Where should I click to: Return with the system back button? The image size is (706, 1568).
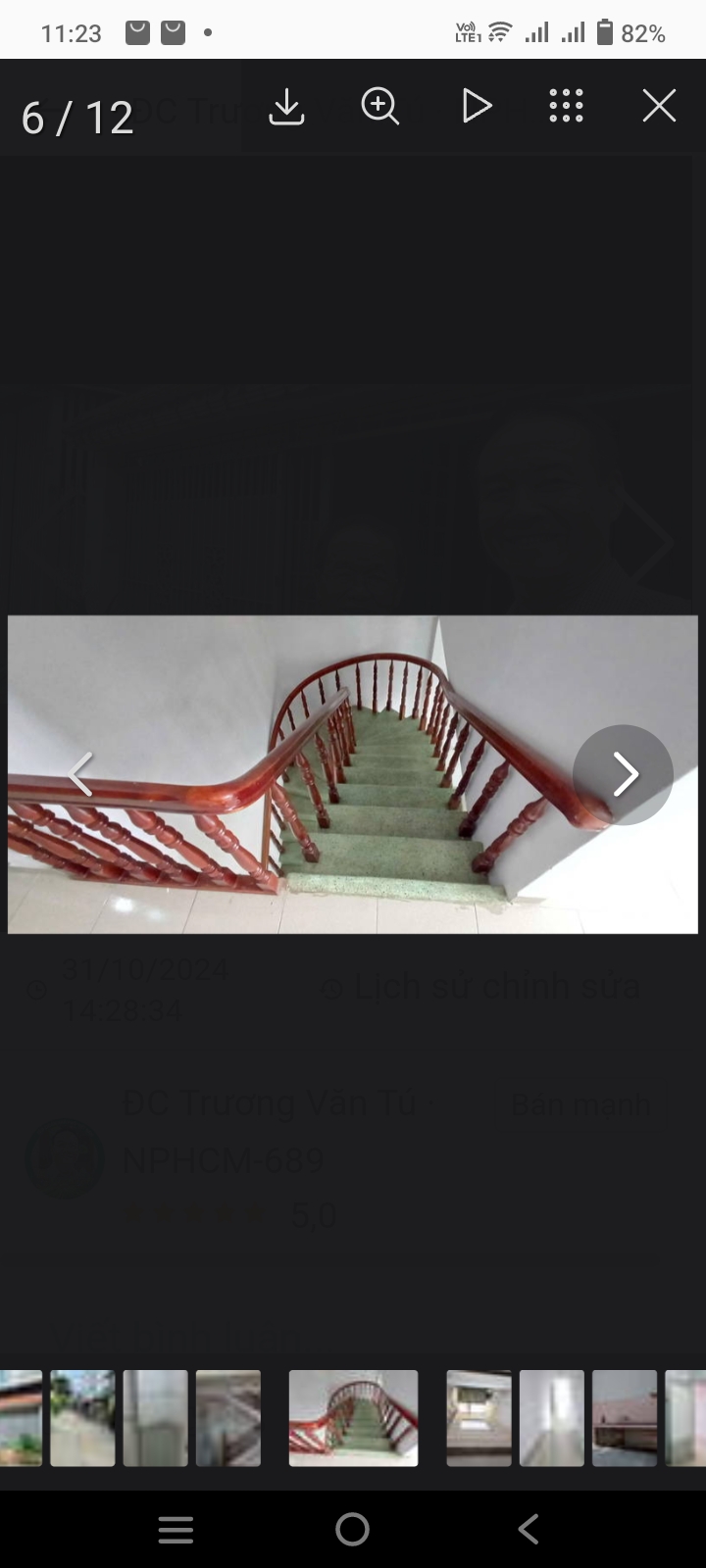[529, 1529]
